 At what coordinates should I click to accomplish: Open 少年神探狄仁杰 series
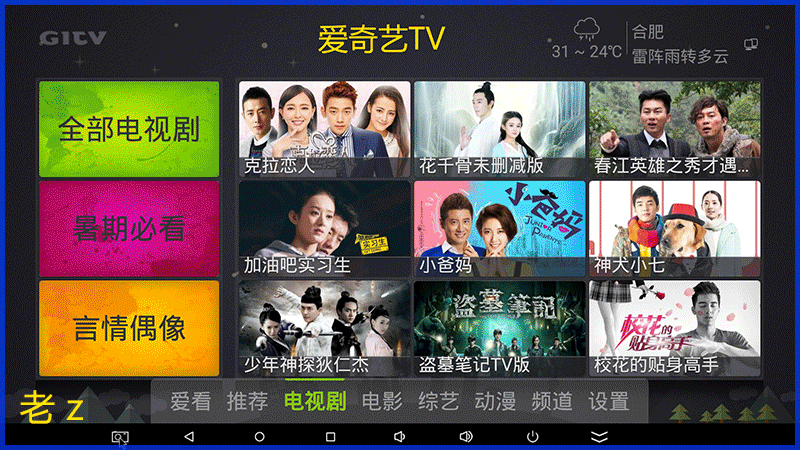point(324,328)
